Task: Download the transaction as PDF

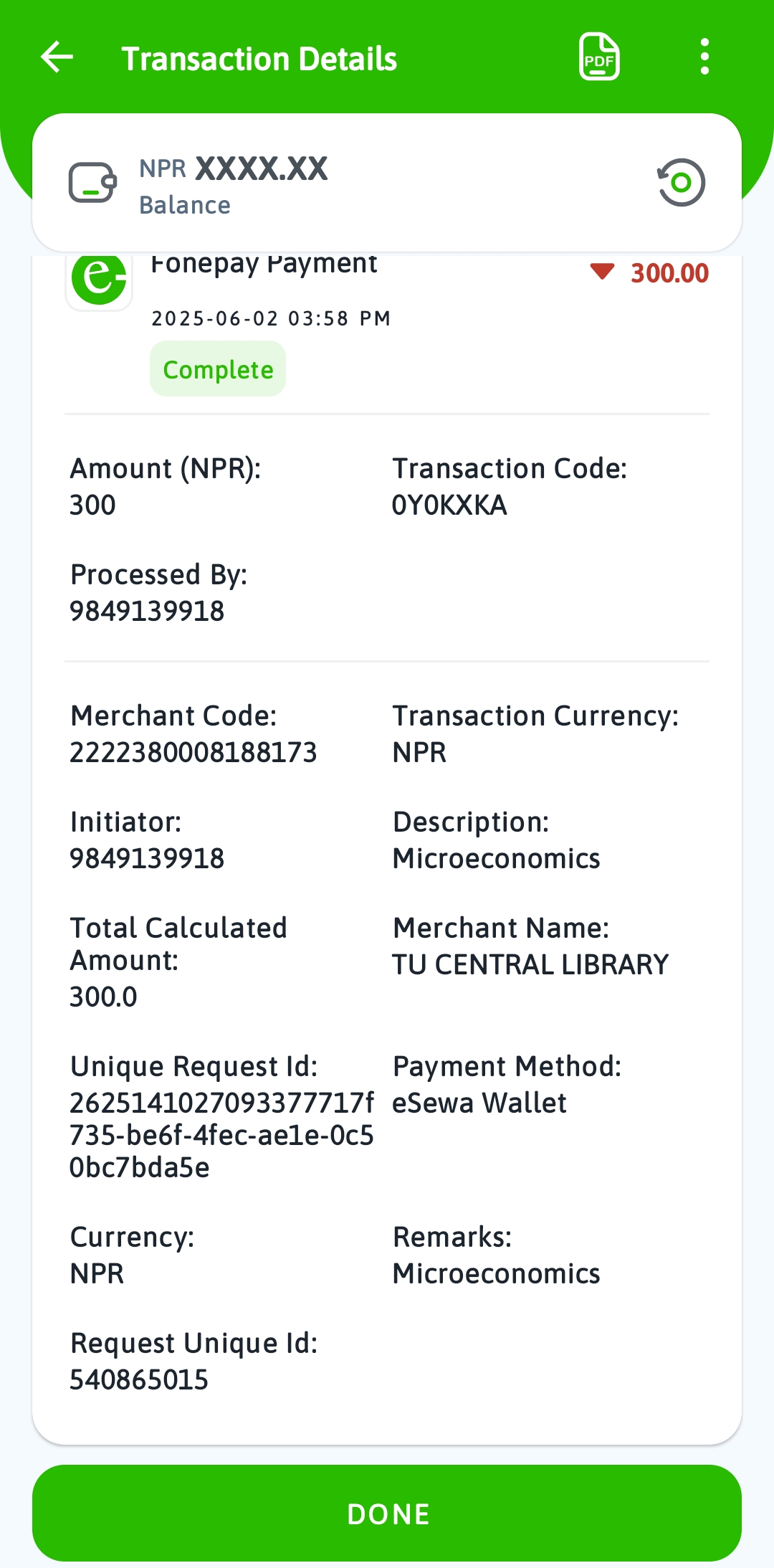Action: 599,57
